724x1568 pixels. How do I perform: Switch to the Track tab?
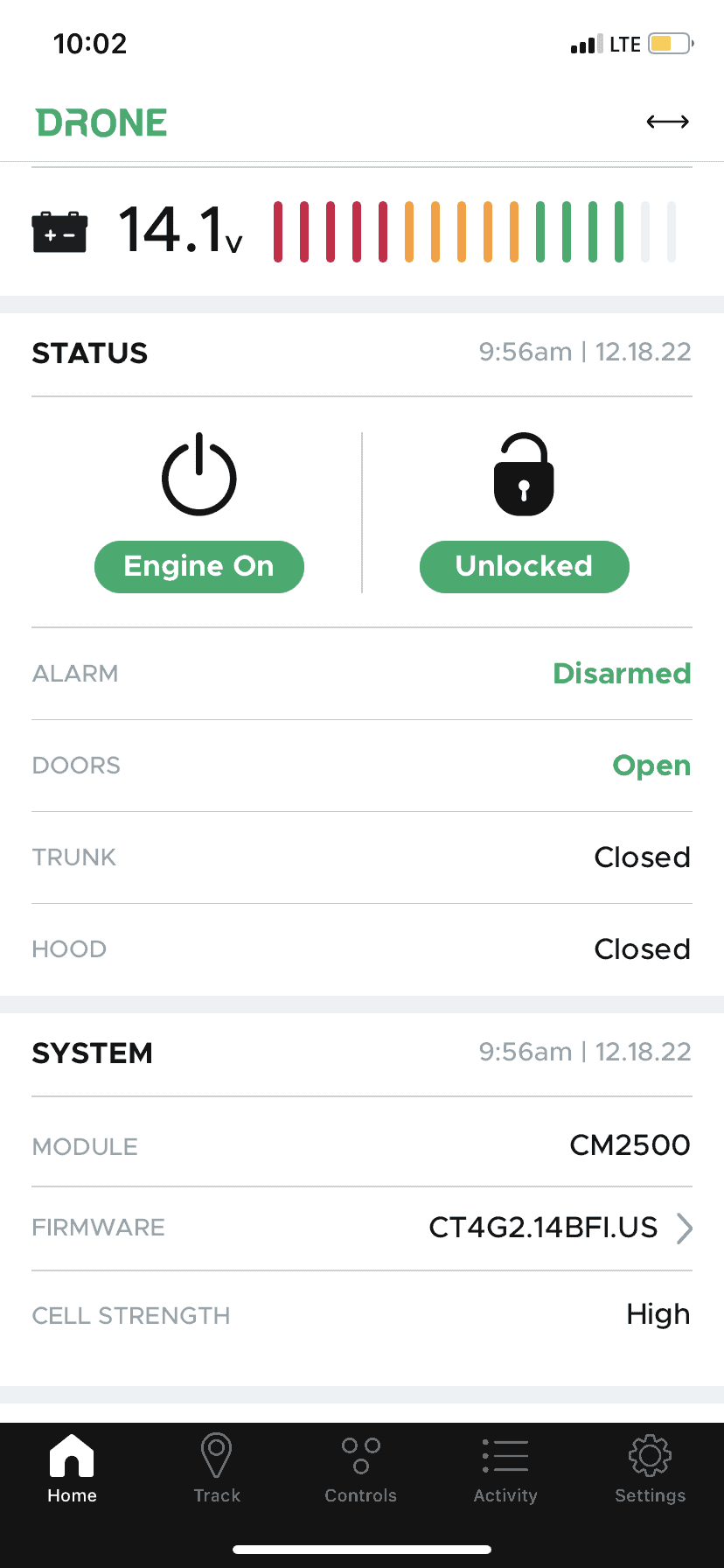click(x=217, y=1469)
